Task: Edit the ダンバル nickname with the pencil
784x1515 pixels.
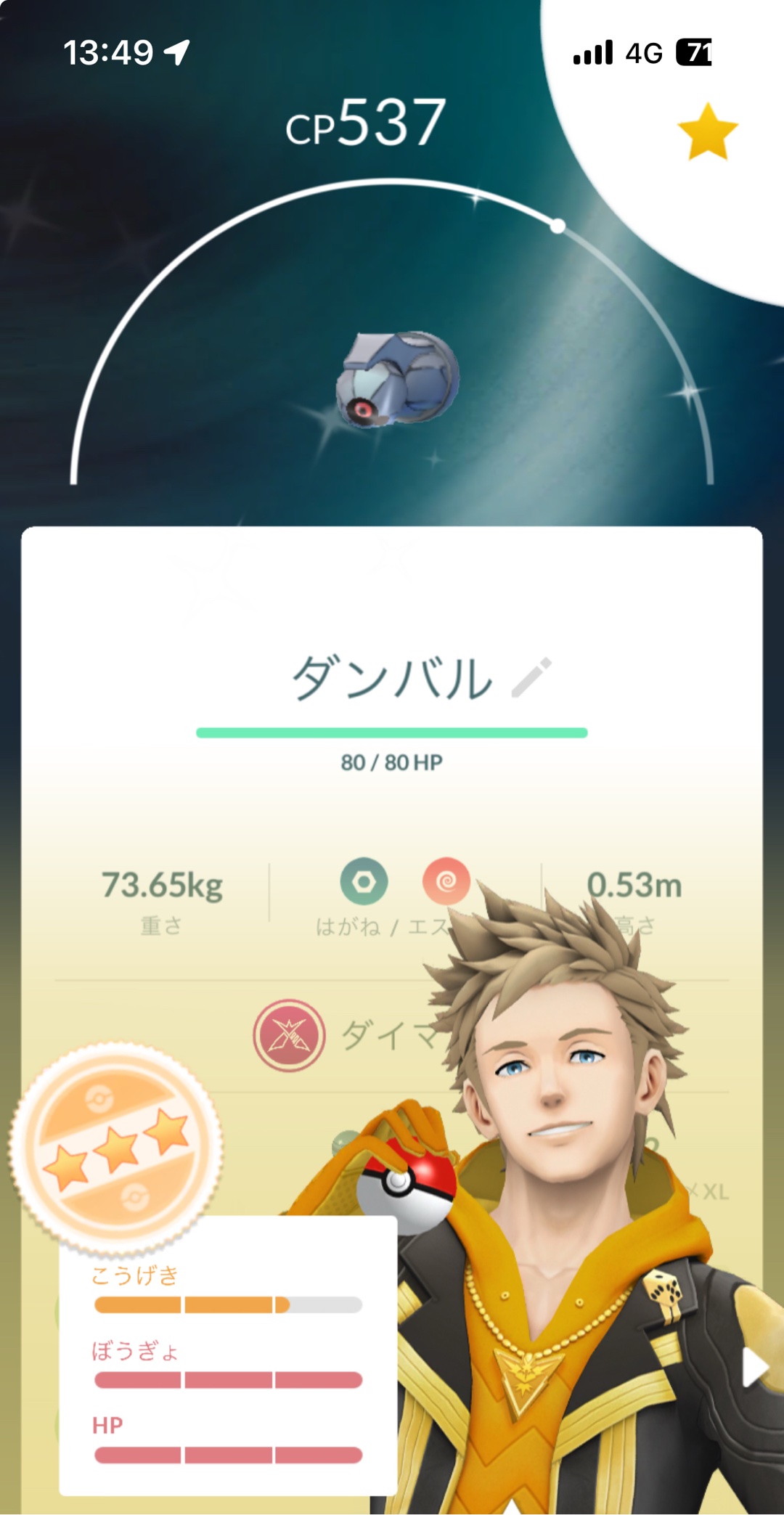Action: pyautogui.click(x=531, y=678)
